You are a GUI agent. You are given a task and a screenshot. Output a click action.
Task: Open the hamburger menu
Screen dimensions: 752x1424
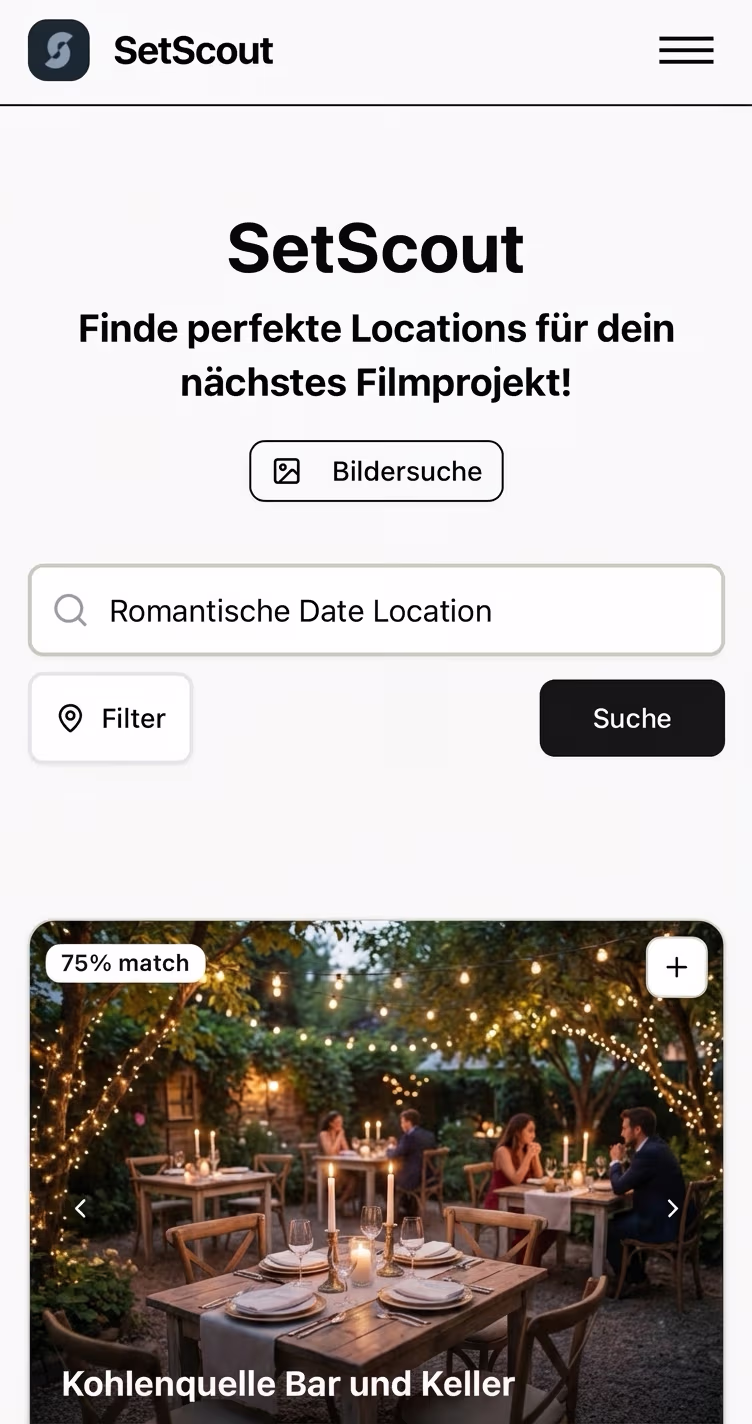[x=686, y=50]
